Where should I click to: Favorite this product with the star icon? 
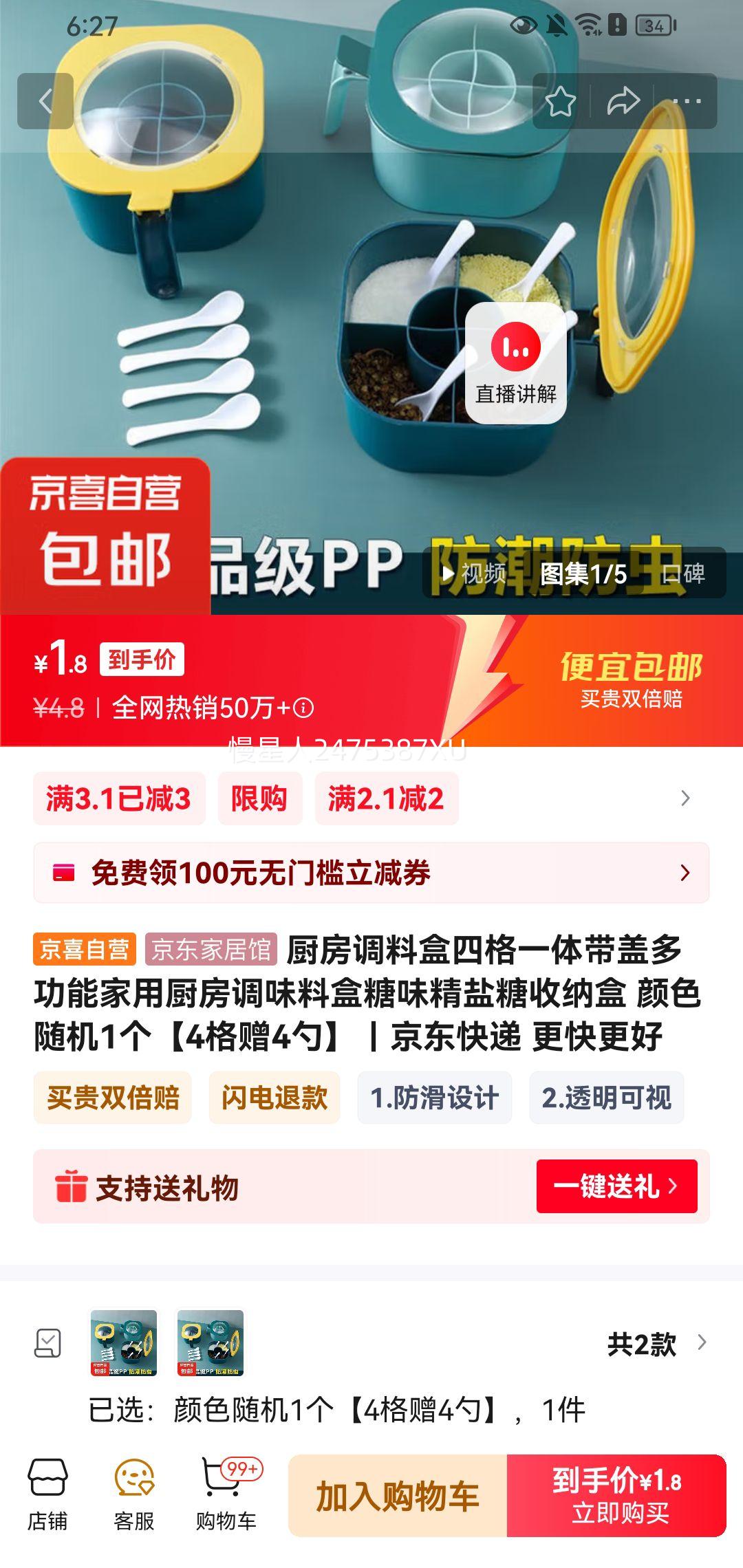(x=560, y=102)
